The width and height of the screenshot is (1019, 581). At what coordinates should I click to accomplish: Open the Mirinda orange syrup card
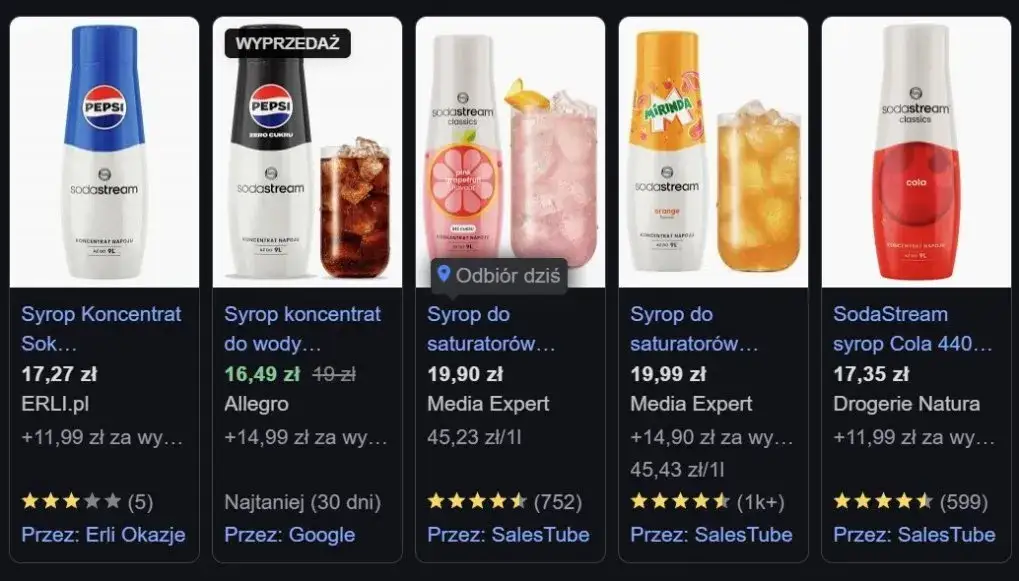point(693,328)
